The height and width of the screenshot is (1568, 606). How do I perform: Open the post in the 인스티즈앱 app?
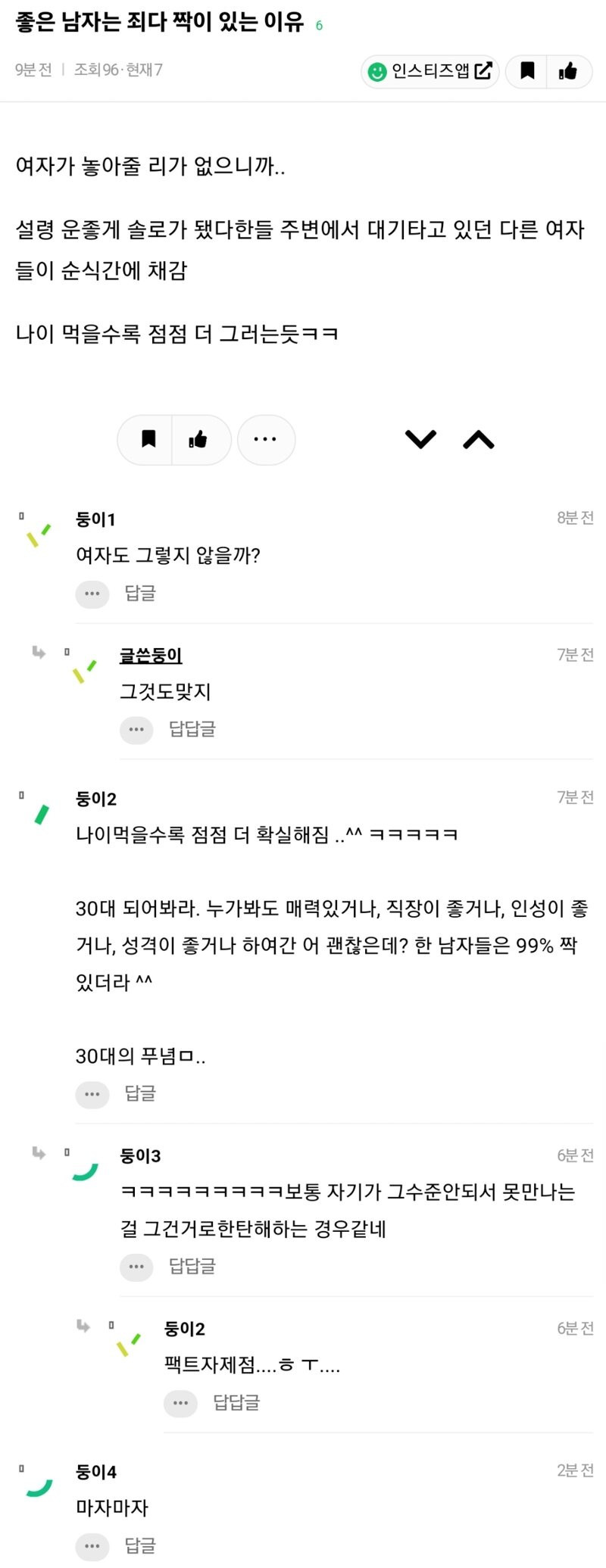(x=430, y=71)
